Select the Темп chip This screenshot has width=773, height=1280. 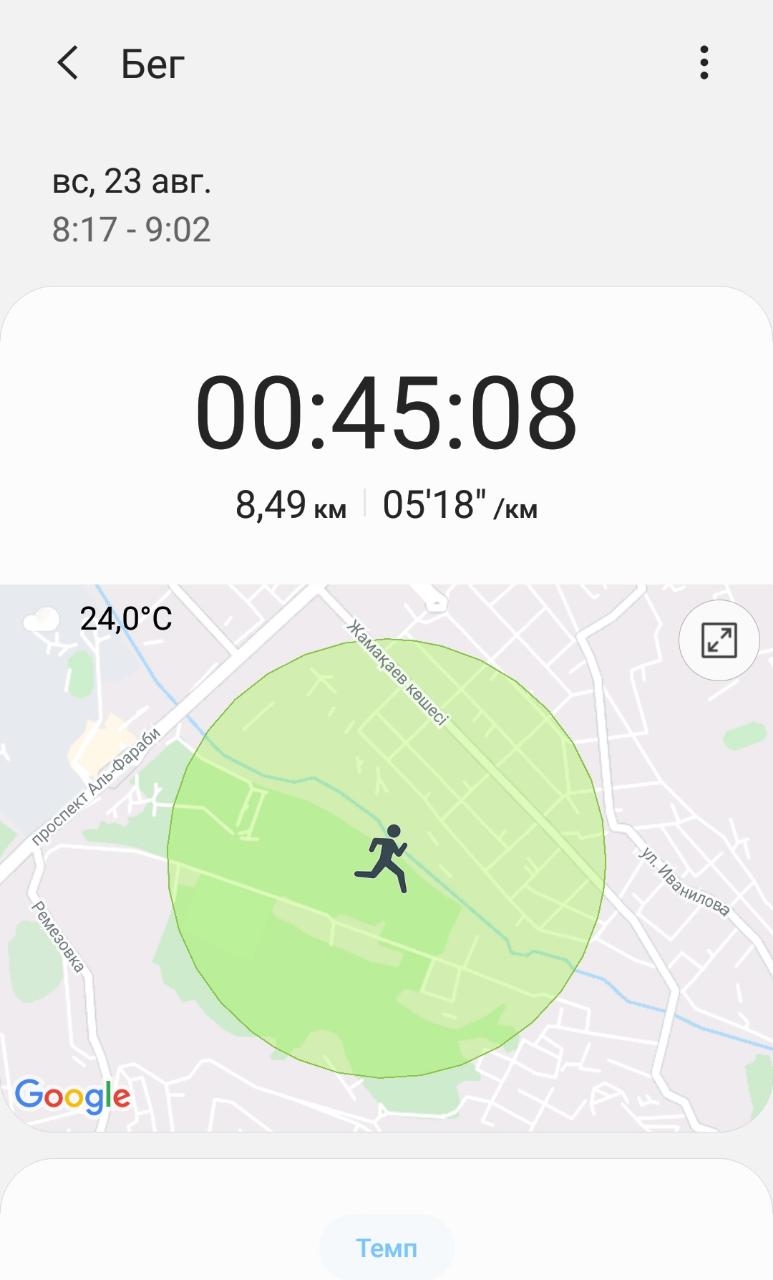[x=387, y=1247]
